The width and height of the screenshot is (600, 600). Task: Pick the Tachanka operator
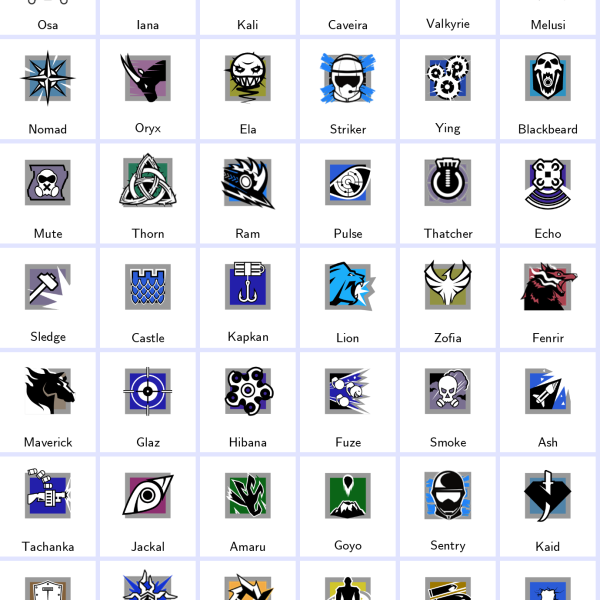[x=48, y=505]
